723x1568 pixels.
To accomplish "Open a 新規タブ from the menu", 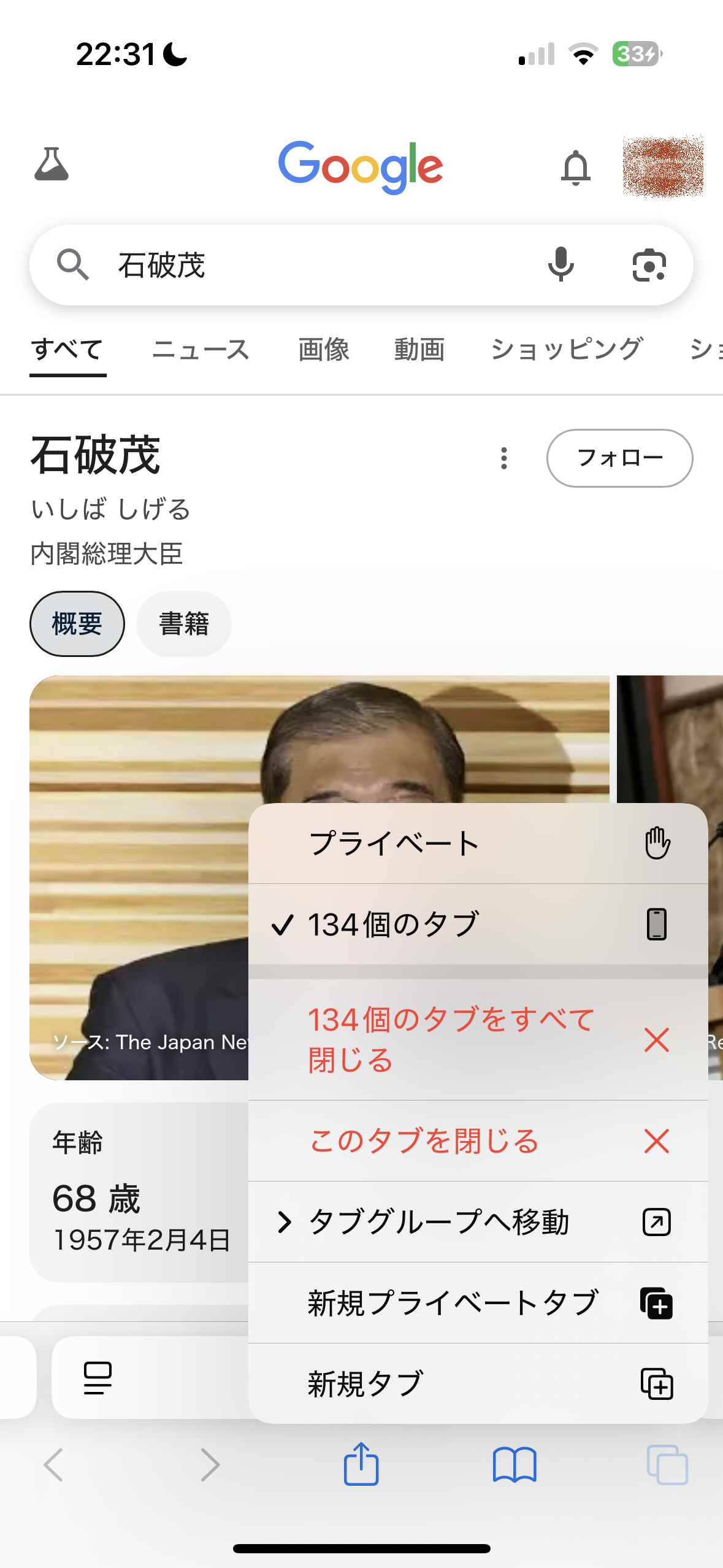I will tap(478, 1384).
